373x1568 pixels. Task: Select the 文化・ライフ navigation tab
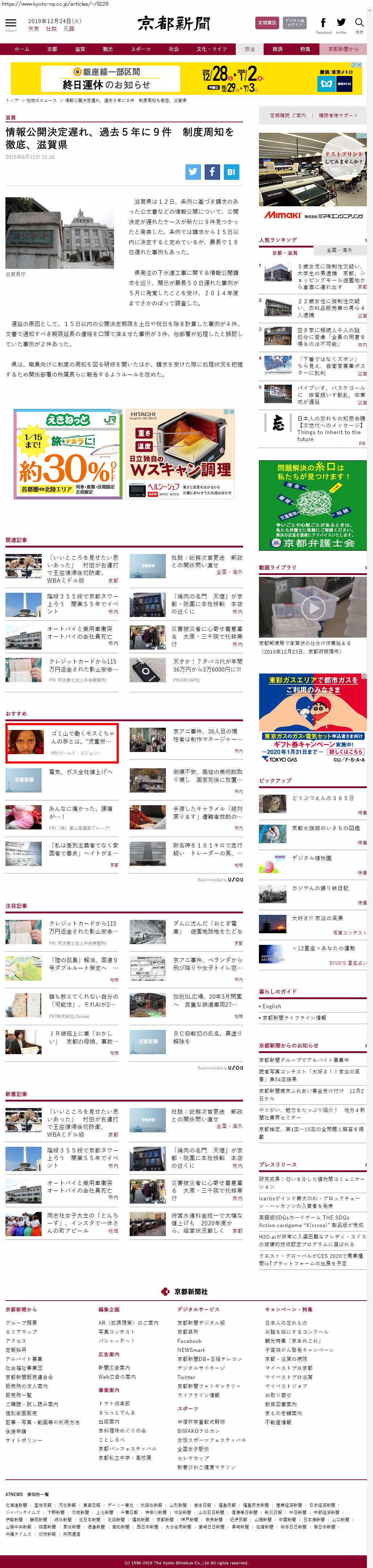[x=211, y=49]
